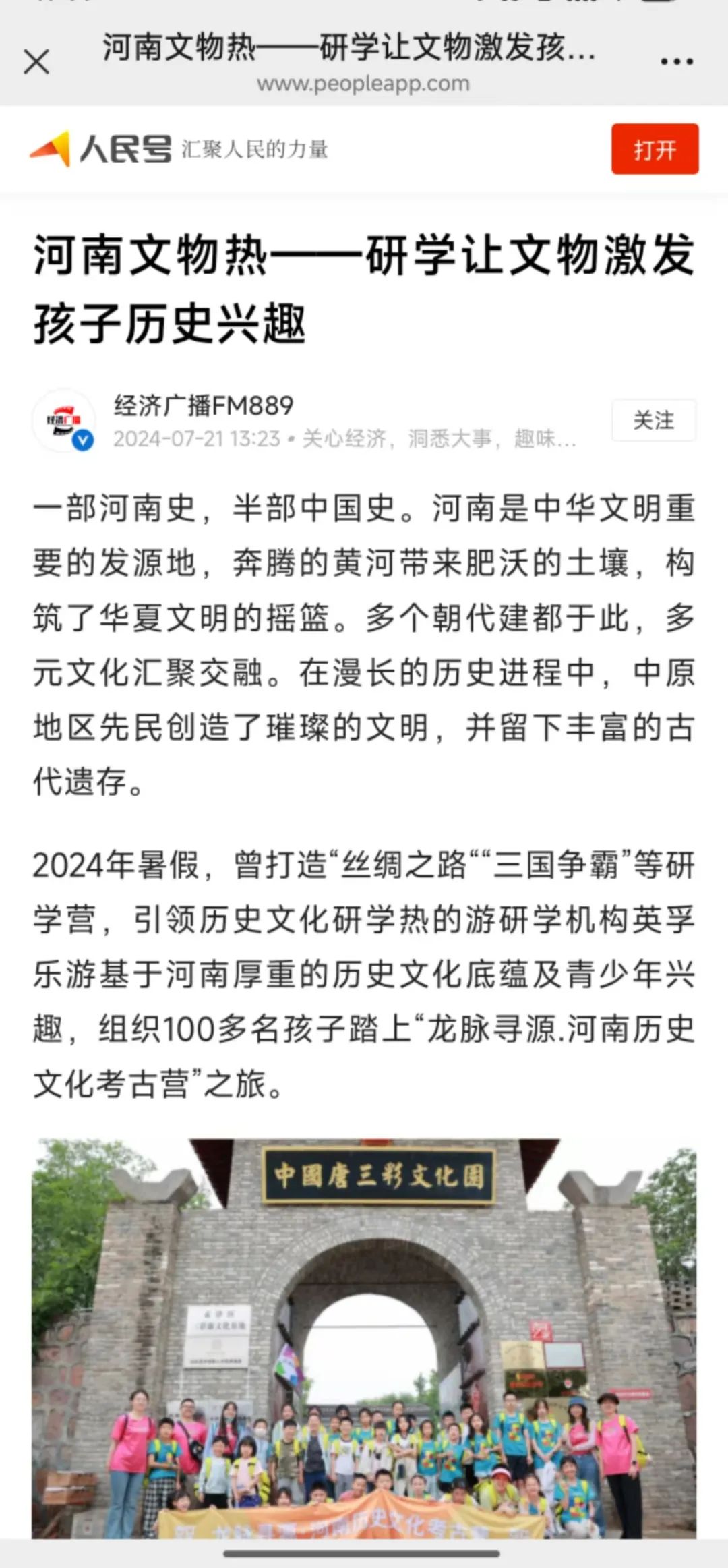
Task: Follow 经济广播FM889 with 关注 button
Action: coord(653,421)
